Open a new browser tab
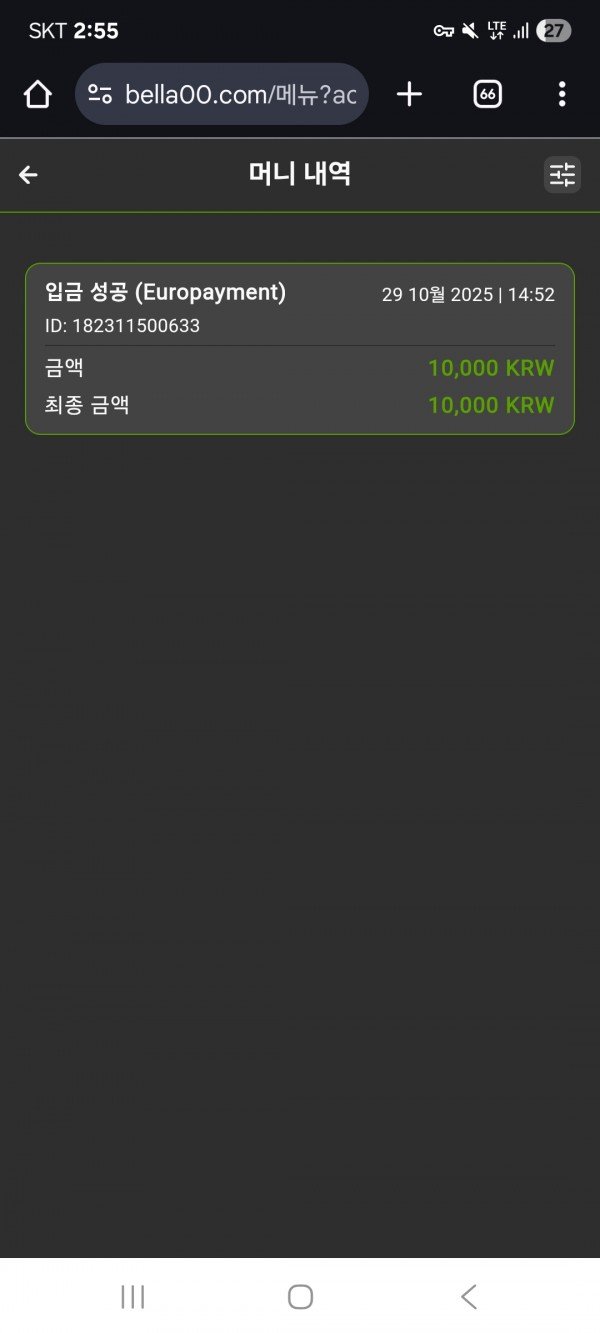The image size is (600, 1333). click(409, 94)
